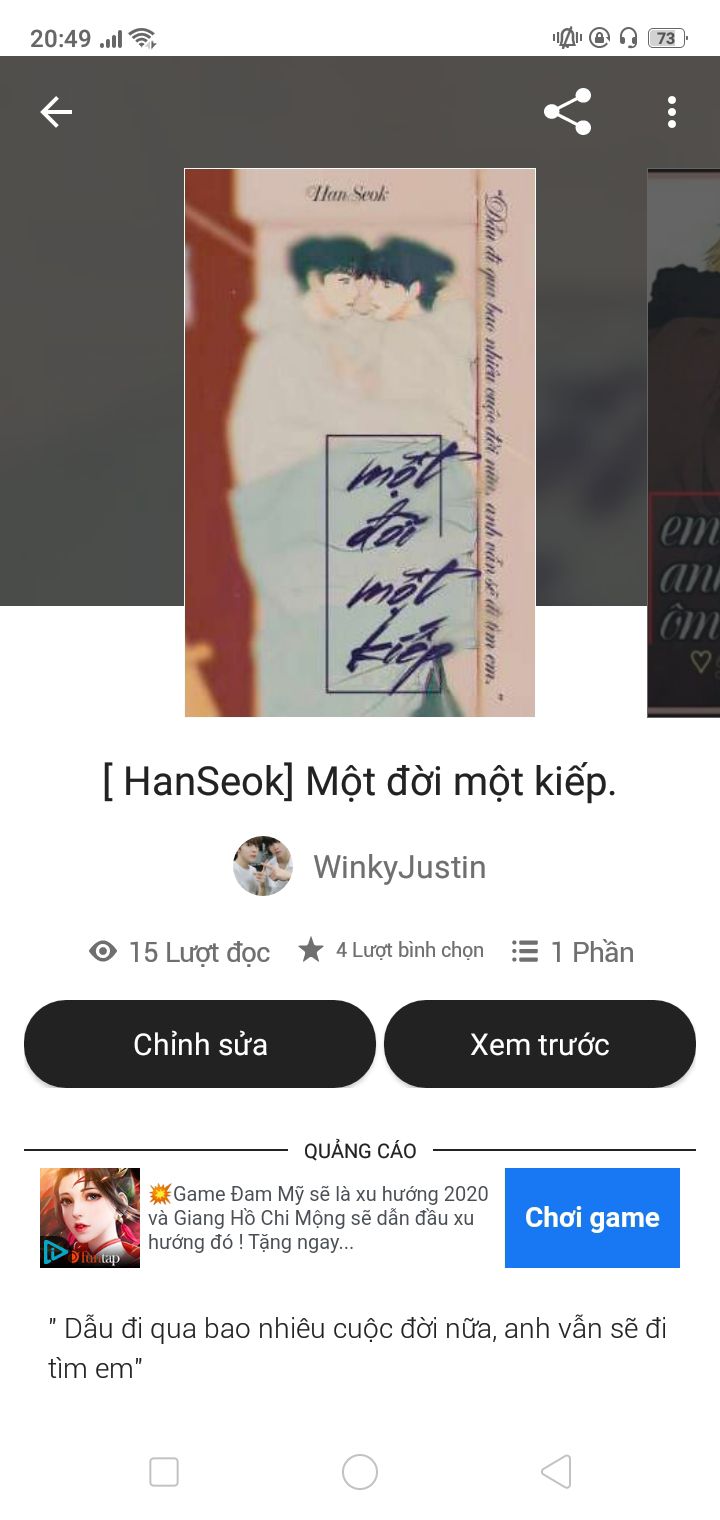Open WinkyJustin's profile
720x1520 pixels.
(x=360, y=866)
